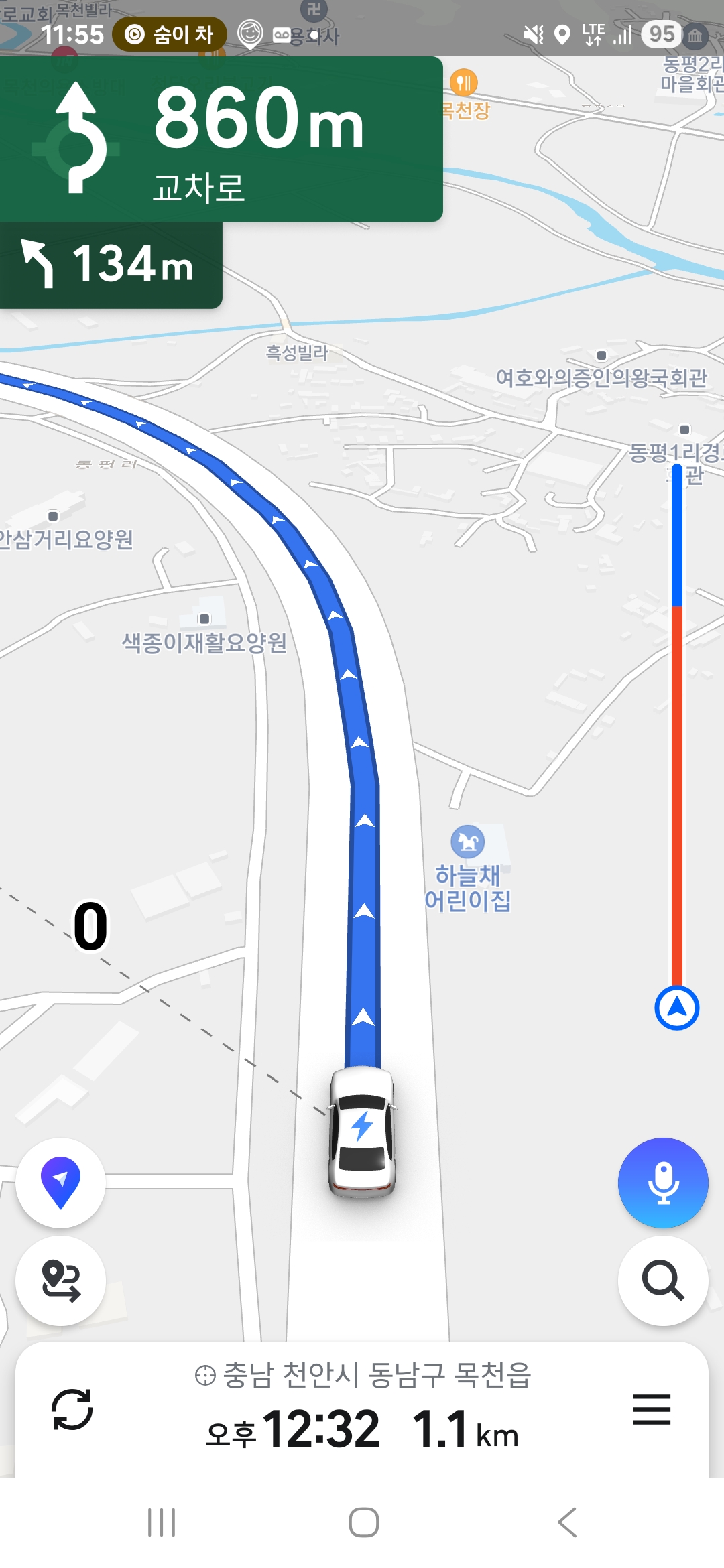Recenter map with the location arrow button

60,1183
